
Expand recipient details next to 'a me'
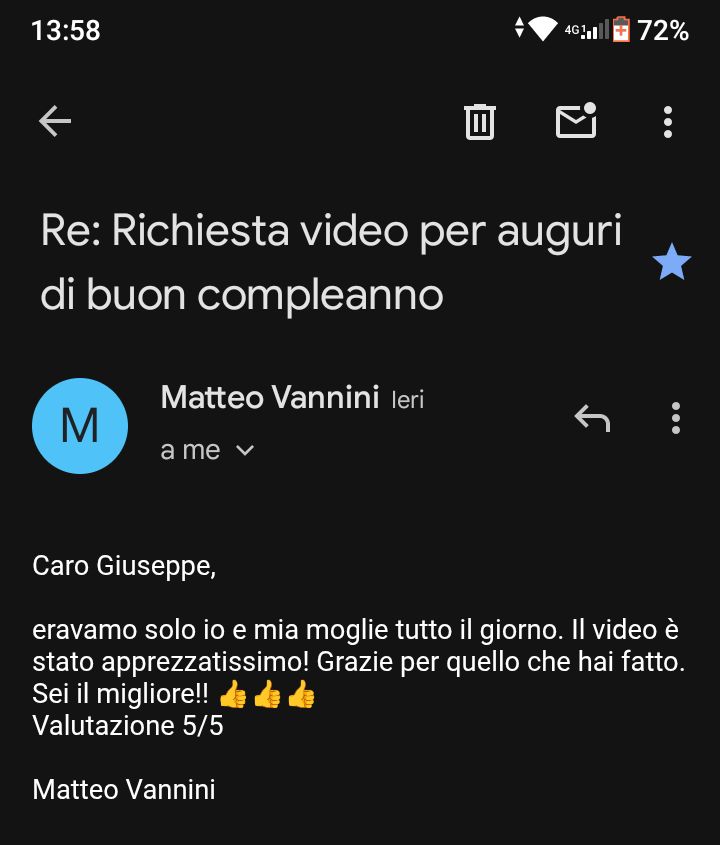[x=244, y=451]
